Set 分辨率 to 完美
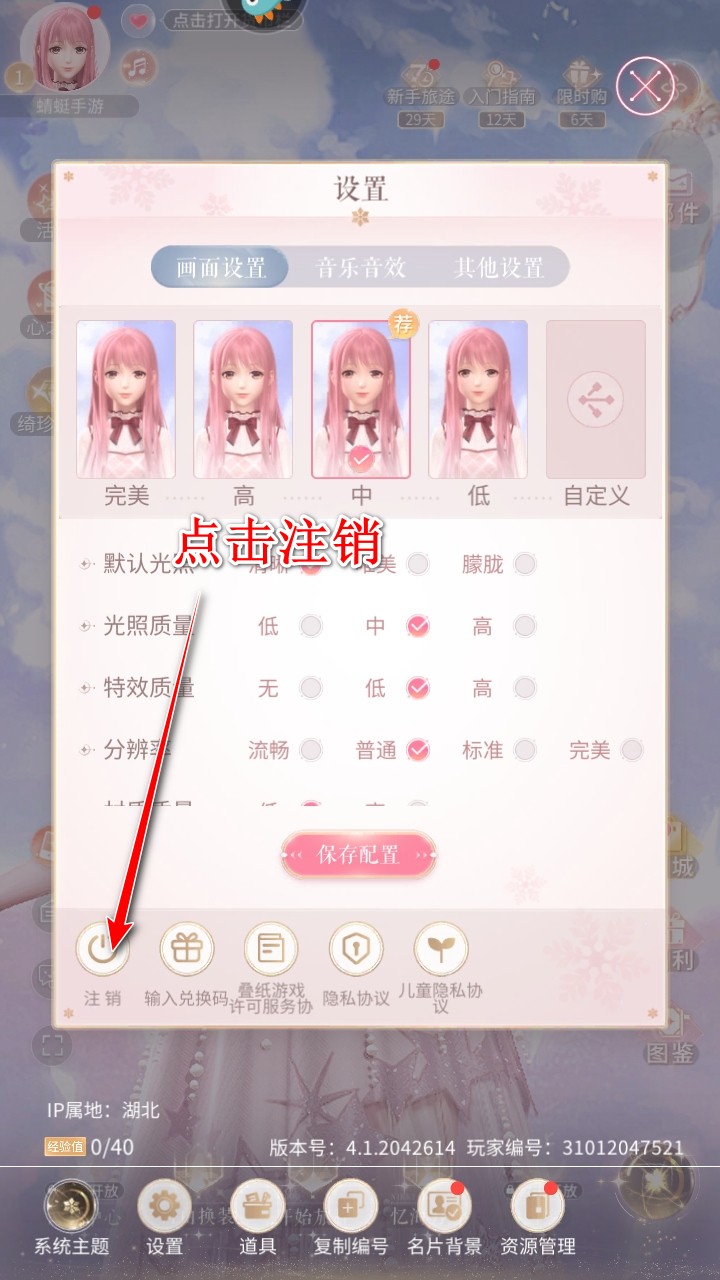This screenshot has width=720, height=1280. click(x=631, y=750)
